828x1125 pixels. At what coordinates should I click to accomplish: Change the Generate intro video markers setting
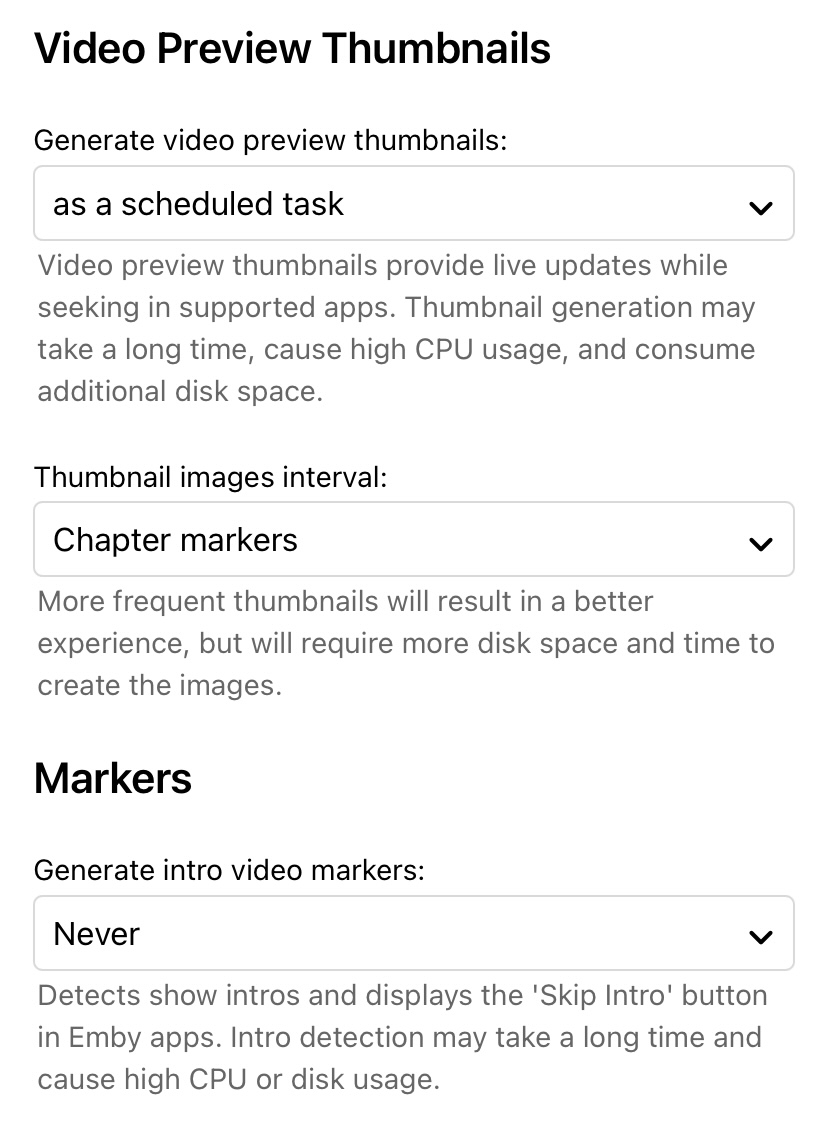point(414,934)
